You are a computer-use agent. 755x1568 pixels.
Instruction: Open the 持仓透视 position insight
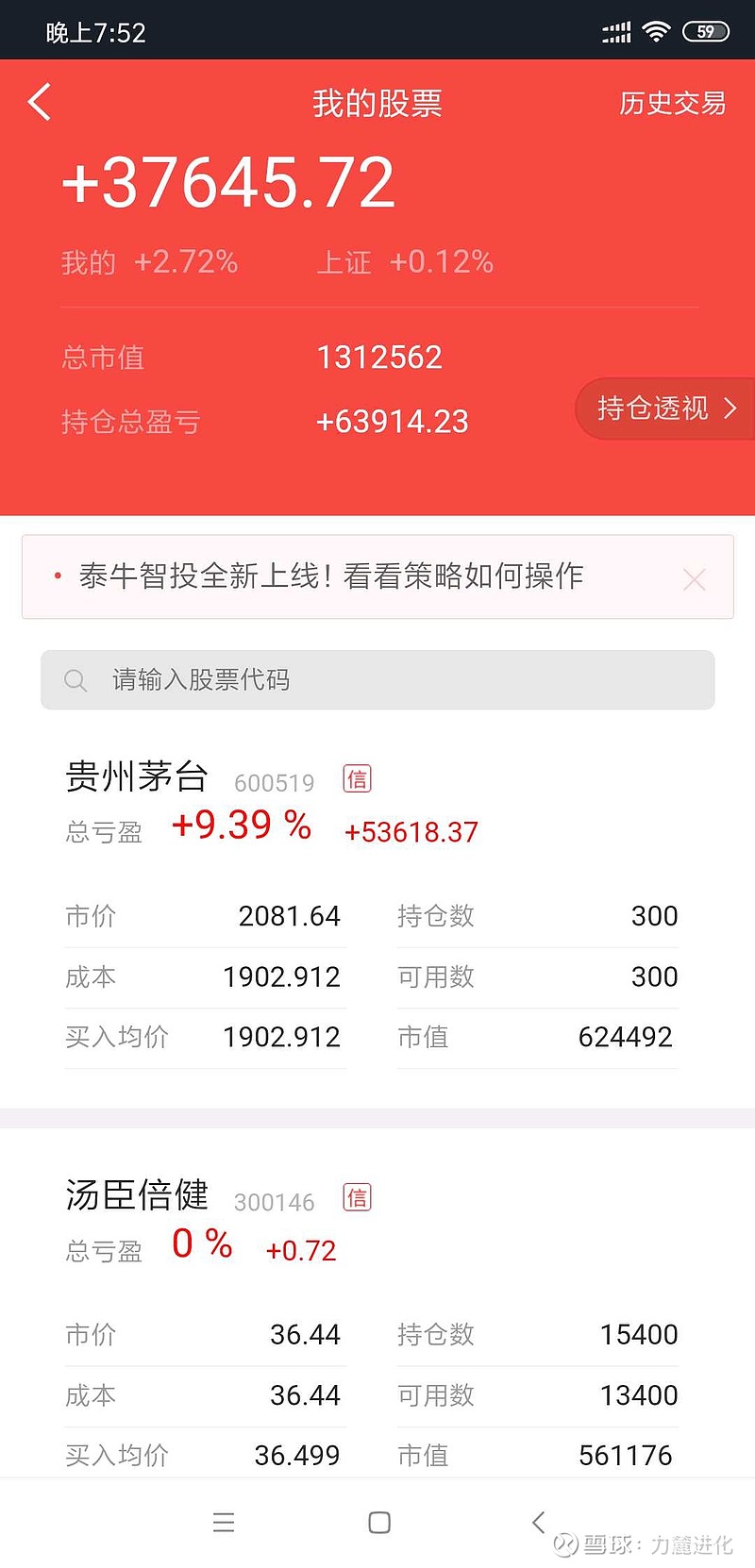(665, 409)
